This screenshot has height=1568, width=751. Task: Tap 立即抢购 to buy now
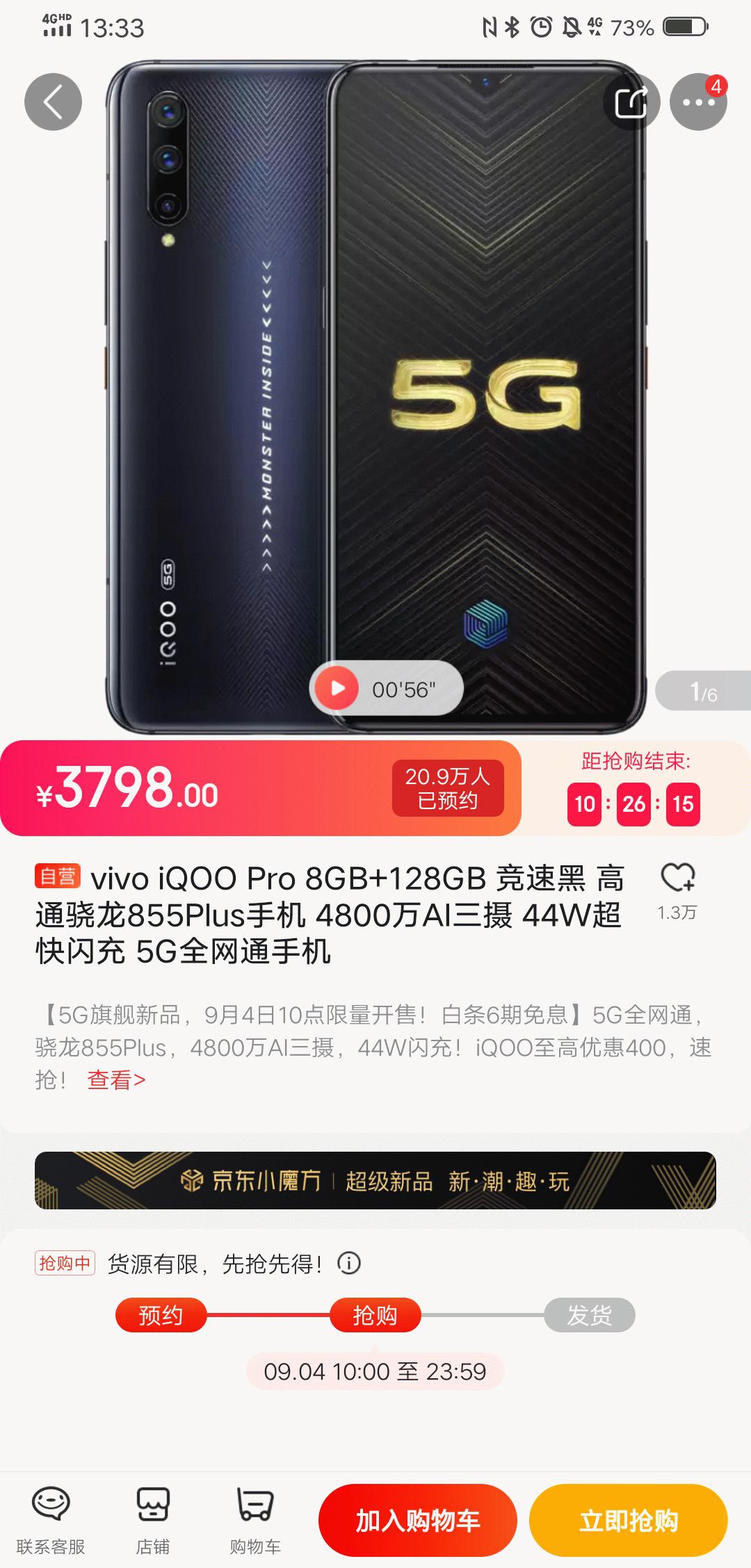629,1521
